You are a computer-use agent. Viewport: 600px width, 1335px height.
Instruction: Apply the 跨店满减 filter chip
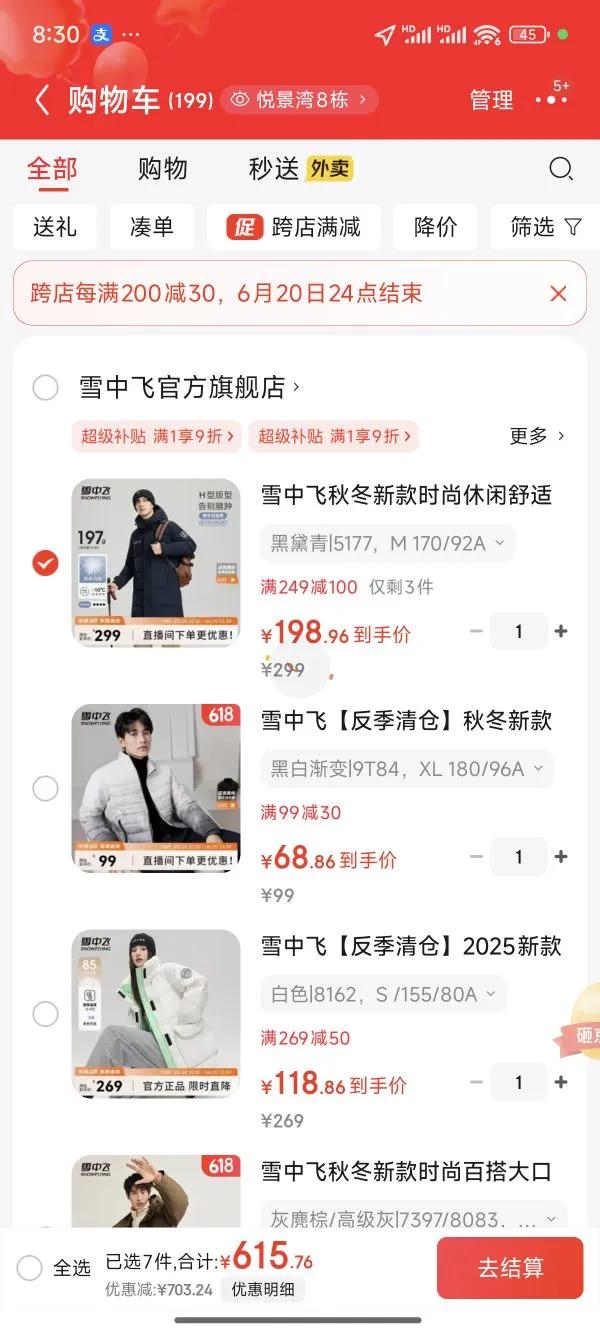tap(294, 227)
